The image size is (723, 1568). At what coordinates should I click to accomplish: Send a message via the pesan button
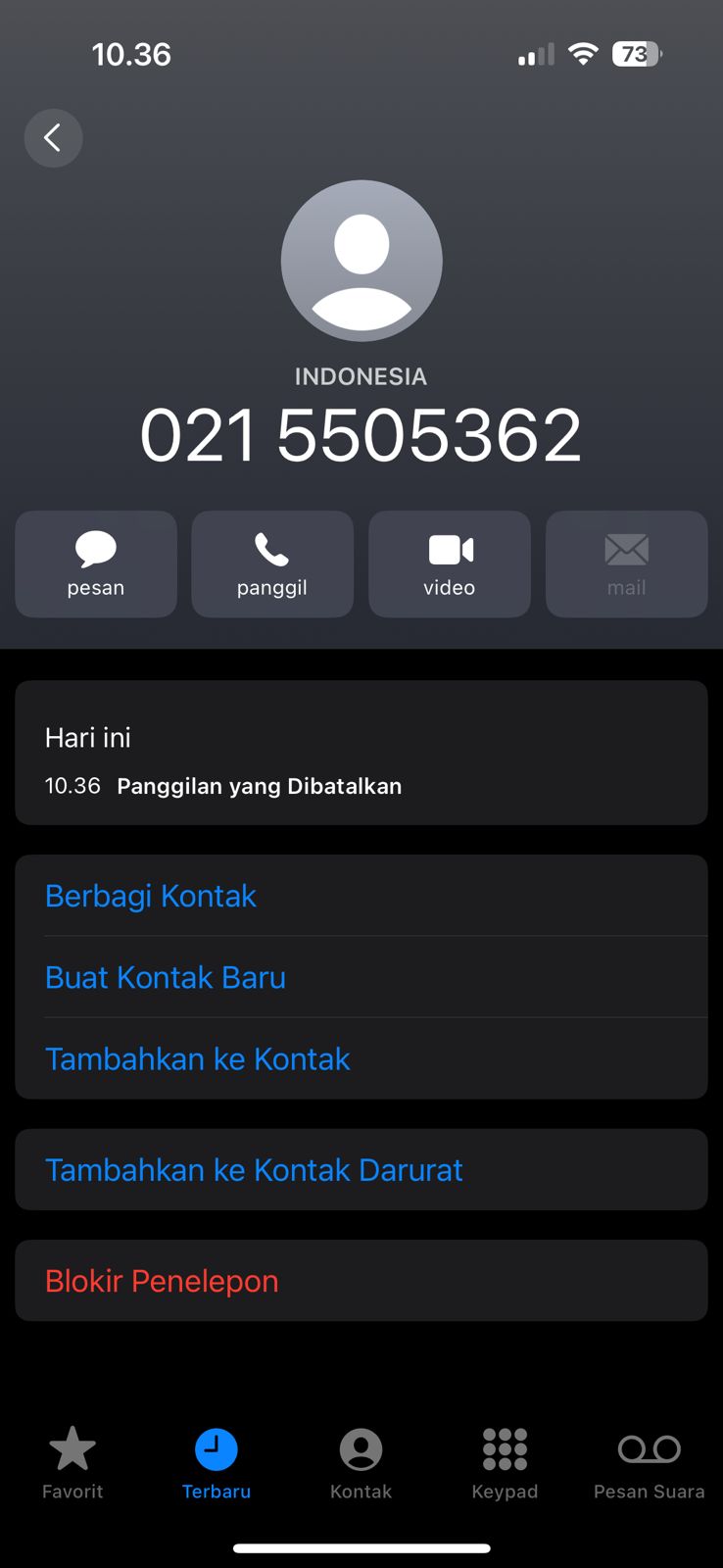(96, 563)
